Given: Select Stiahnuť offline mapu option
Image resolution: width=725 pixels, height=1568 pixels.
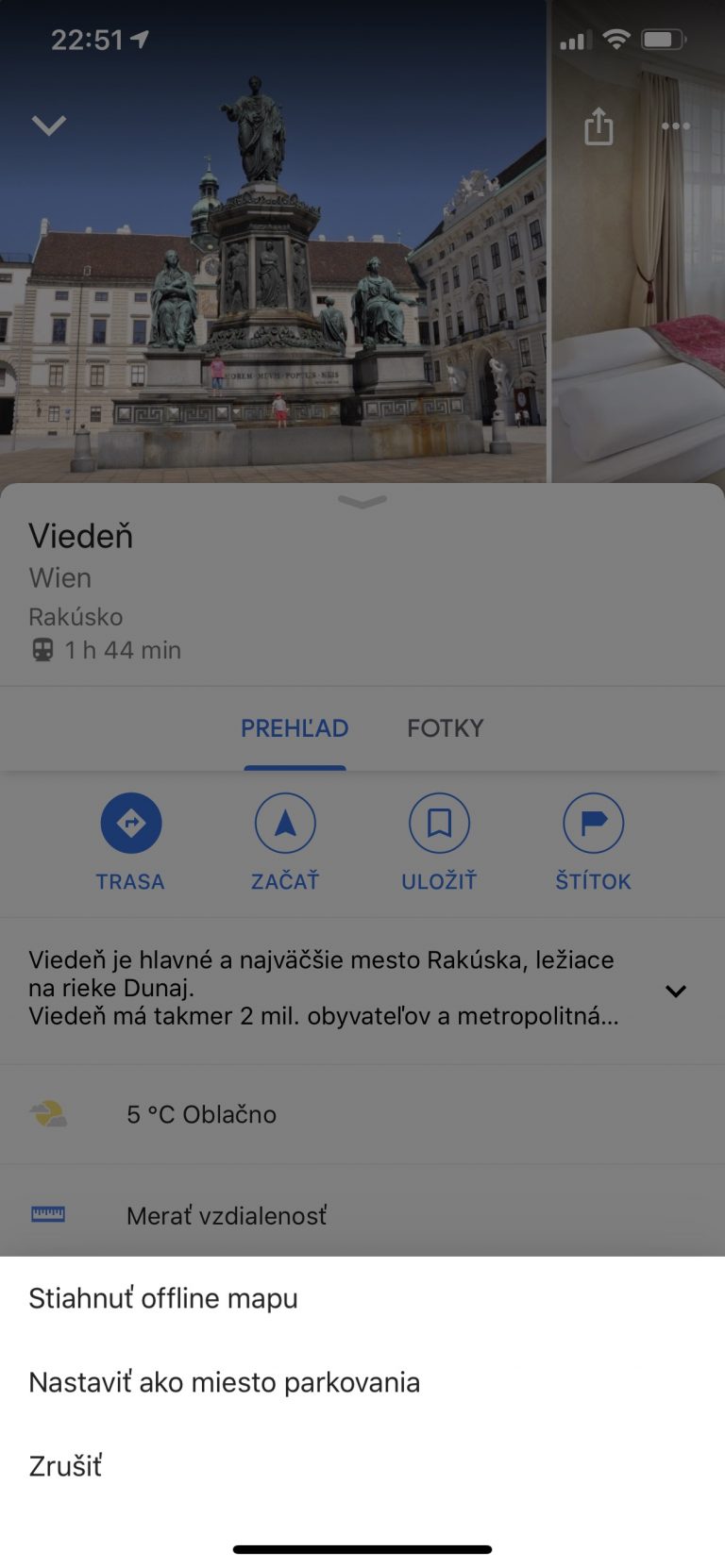Looking at the screenshot, I should point(163,1298).
